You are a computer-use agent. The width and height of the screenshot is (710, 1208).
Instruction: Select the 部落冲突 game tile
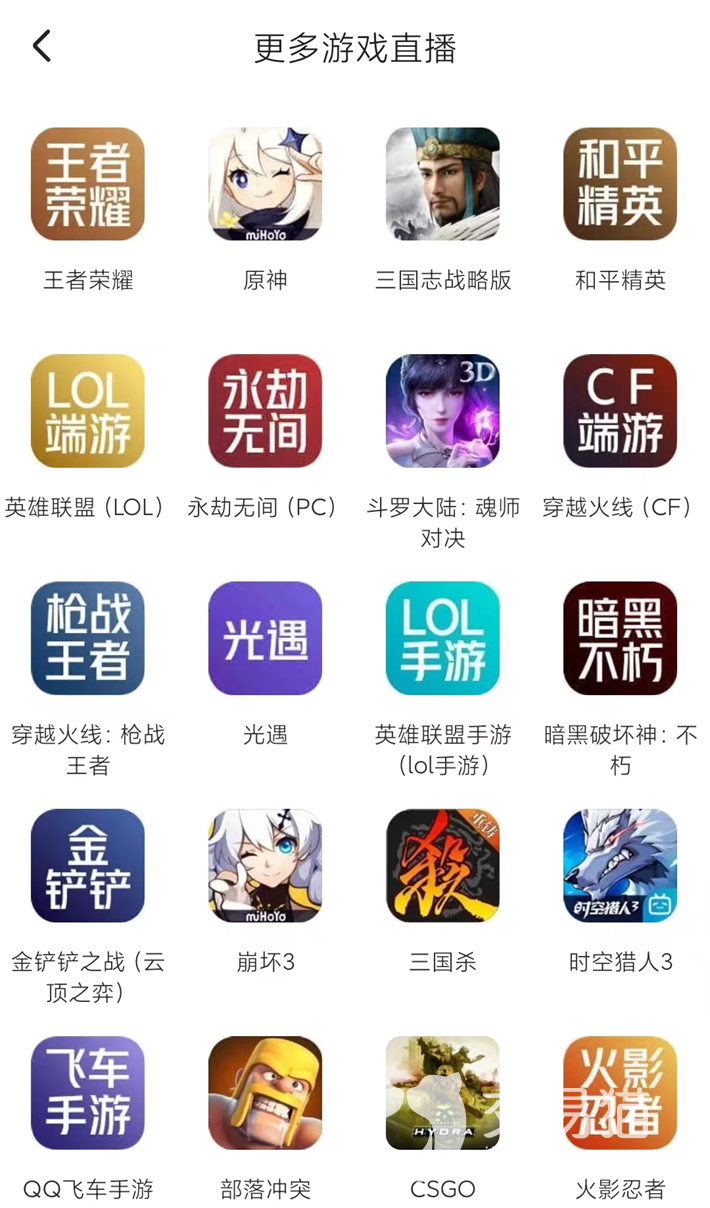(x=265, y=1092)
